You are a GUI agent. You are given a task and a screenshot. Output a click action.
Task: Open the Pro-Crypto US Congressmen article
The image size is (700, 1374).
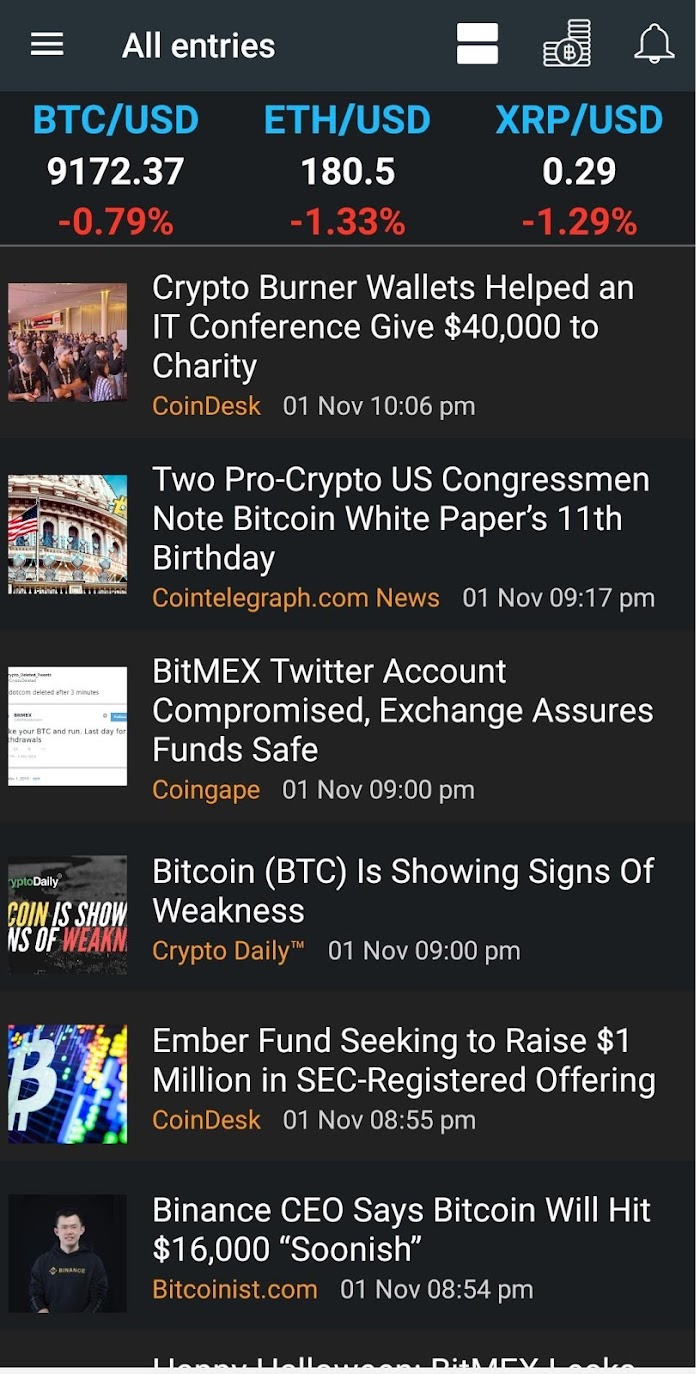(x=348, y=536)
